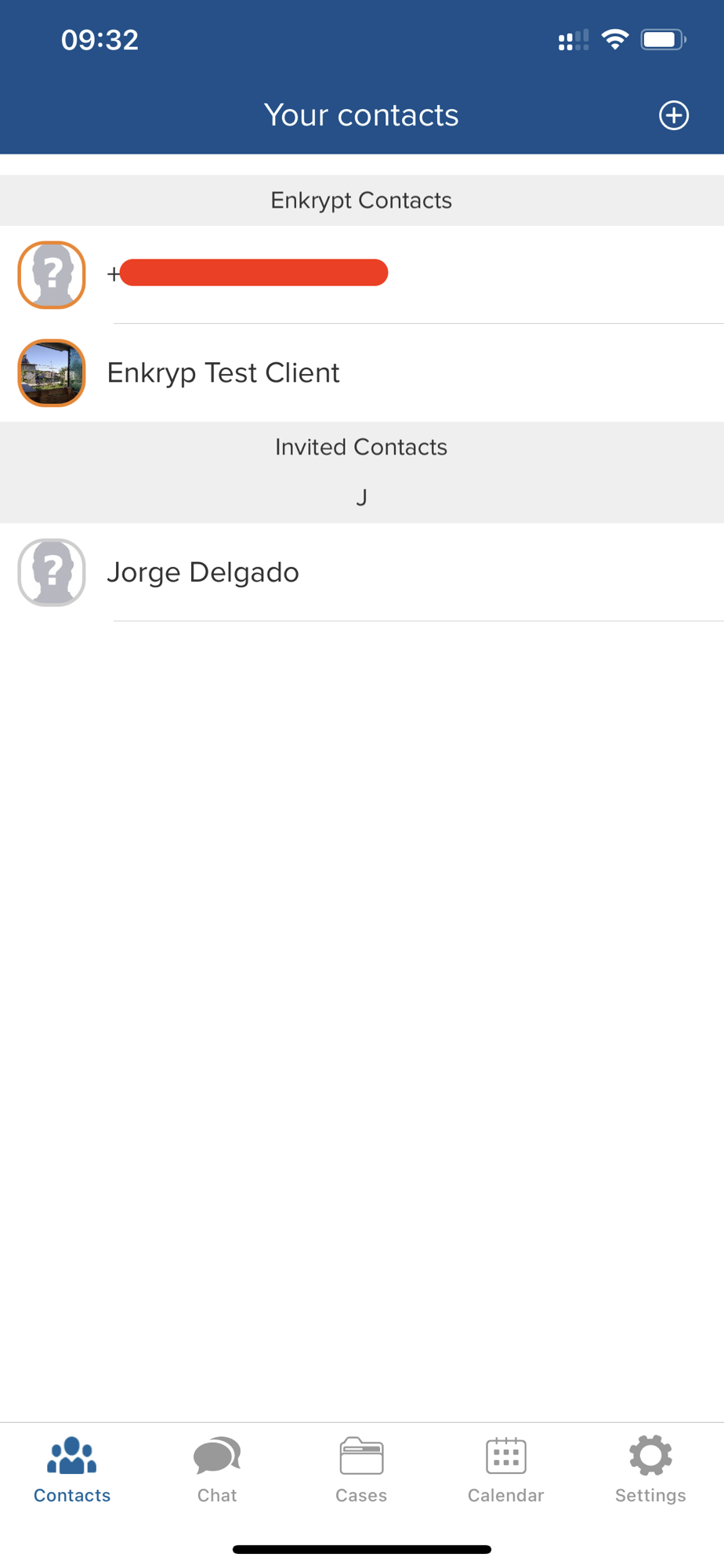Select the Contacts tab

[72, 1469]
